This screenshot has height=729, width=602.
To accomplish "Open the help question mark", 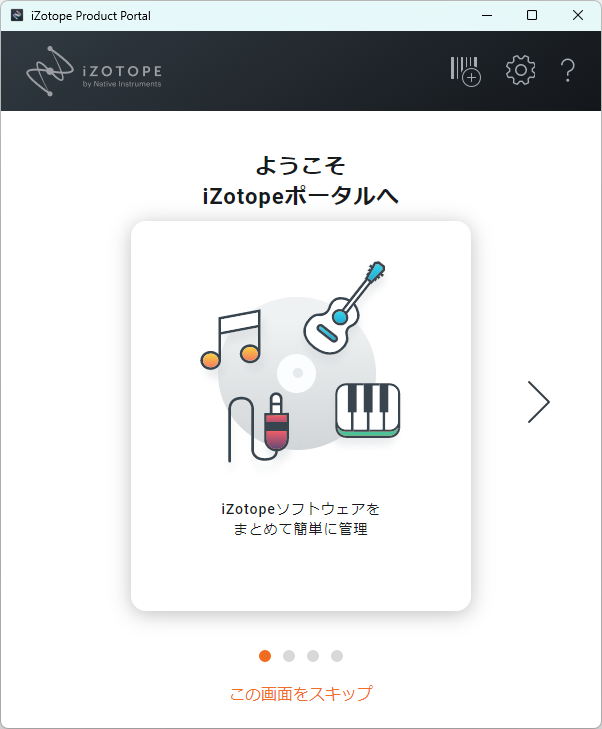I will (568, 70).
